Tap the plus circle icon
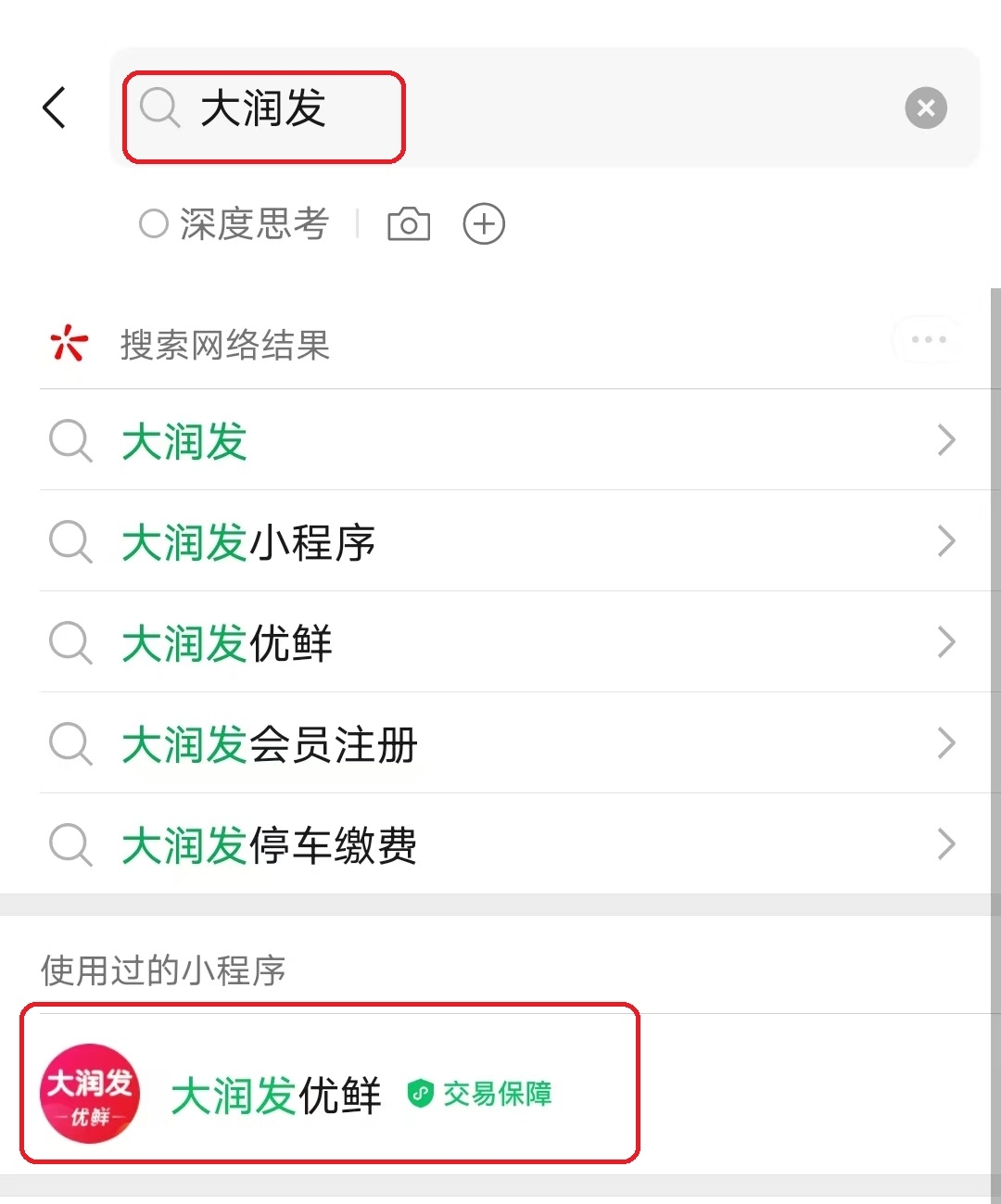 tap(484, 224)
